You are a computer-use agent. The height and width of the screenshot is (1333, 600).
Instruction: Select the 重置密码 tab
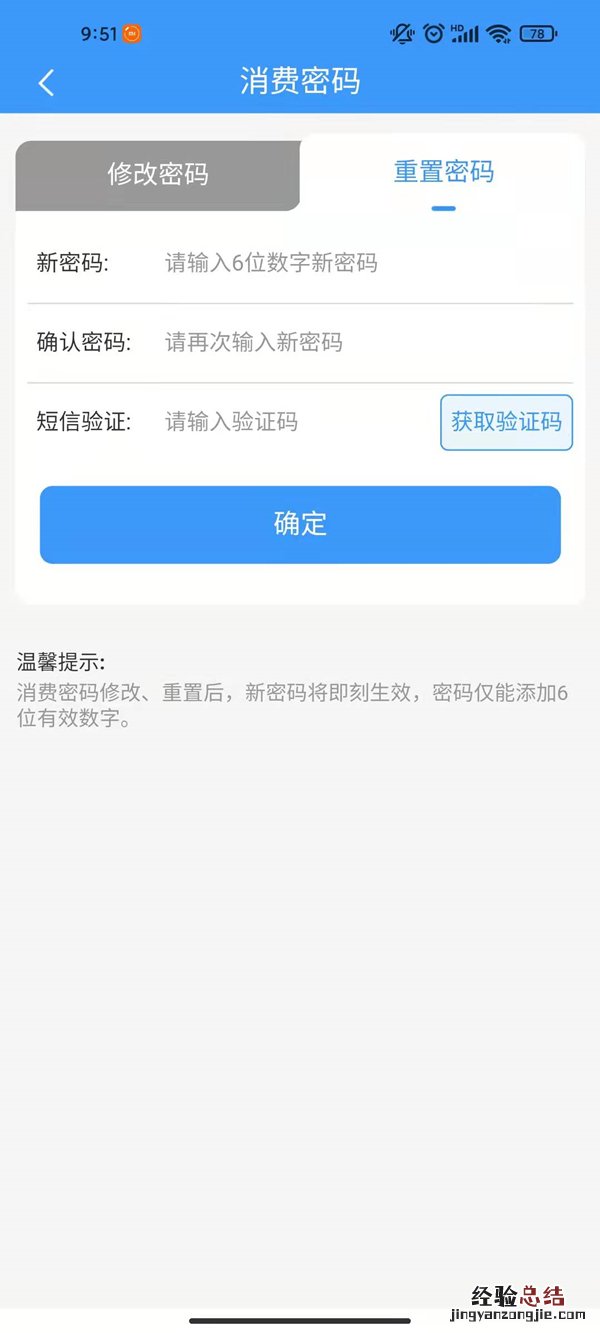pyautogui.click(x=443, y=172)
